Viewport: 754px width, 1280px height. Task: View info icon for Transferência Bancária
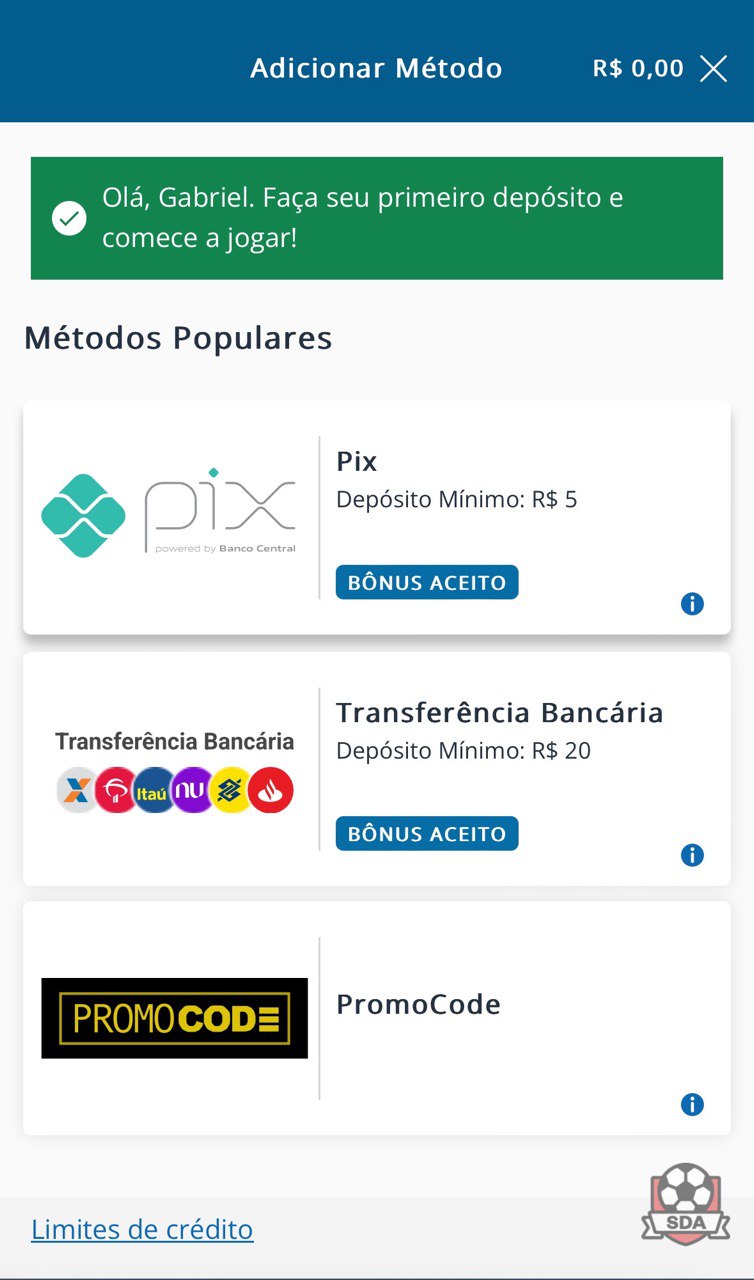(x=692, y=855)
